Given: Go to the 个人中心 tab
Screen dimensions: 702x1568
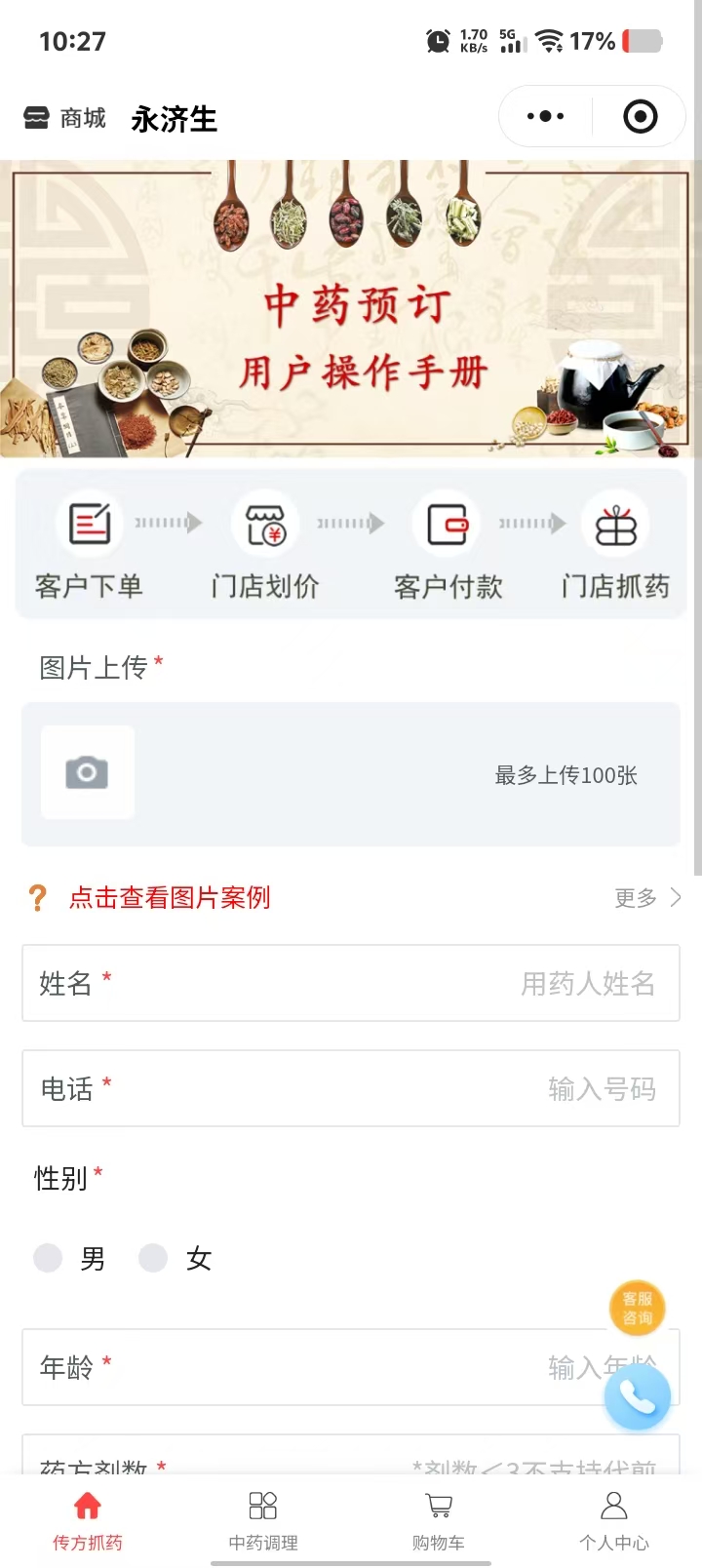Looking at the screenshot, I should (614, 1521).
